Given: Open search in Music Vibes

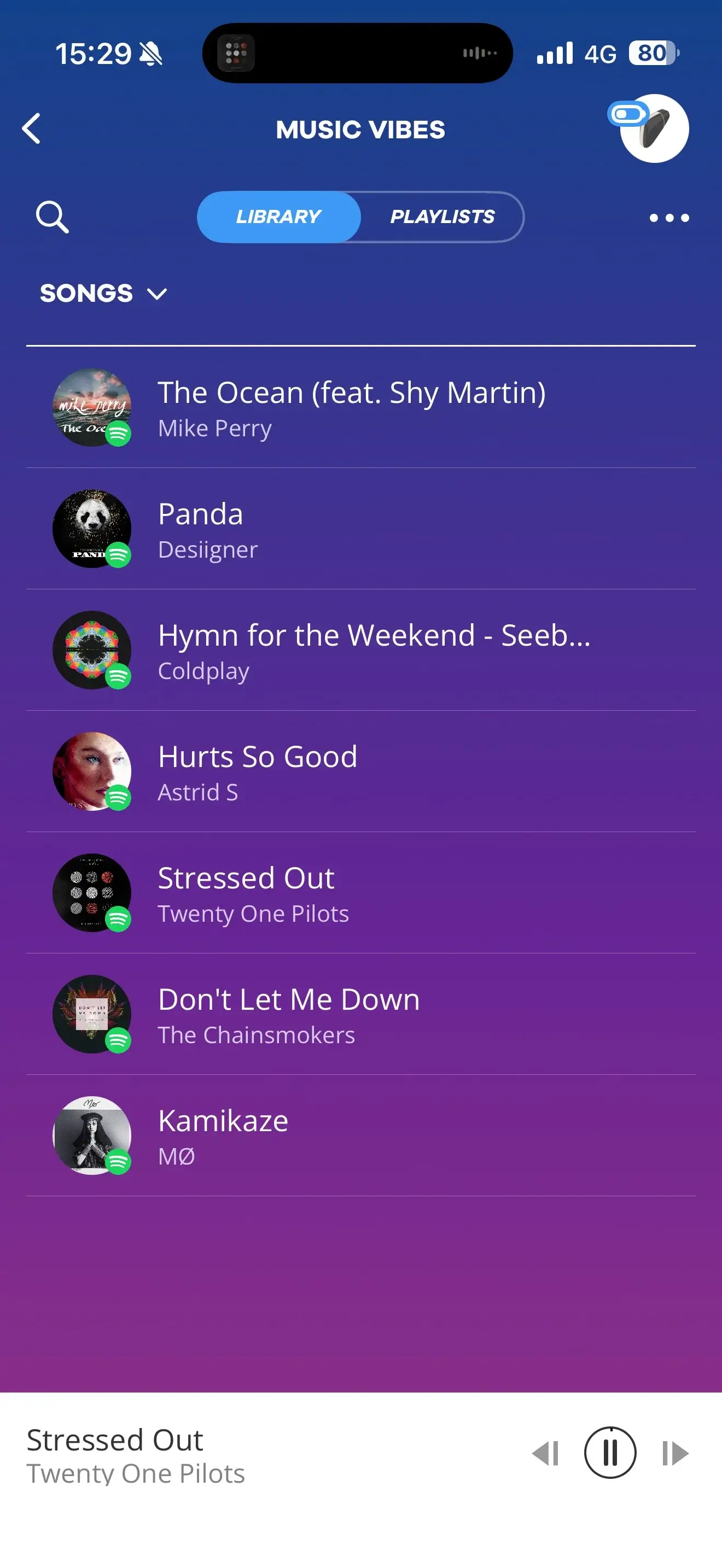Looking at the screenshot, I should tap(52, 217).
